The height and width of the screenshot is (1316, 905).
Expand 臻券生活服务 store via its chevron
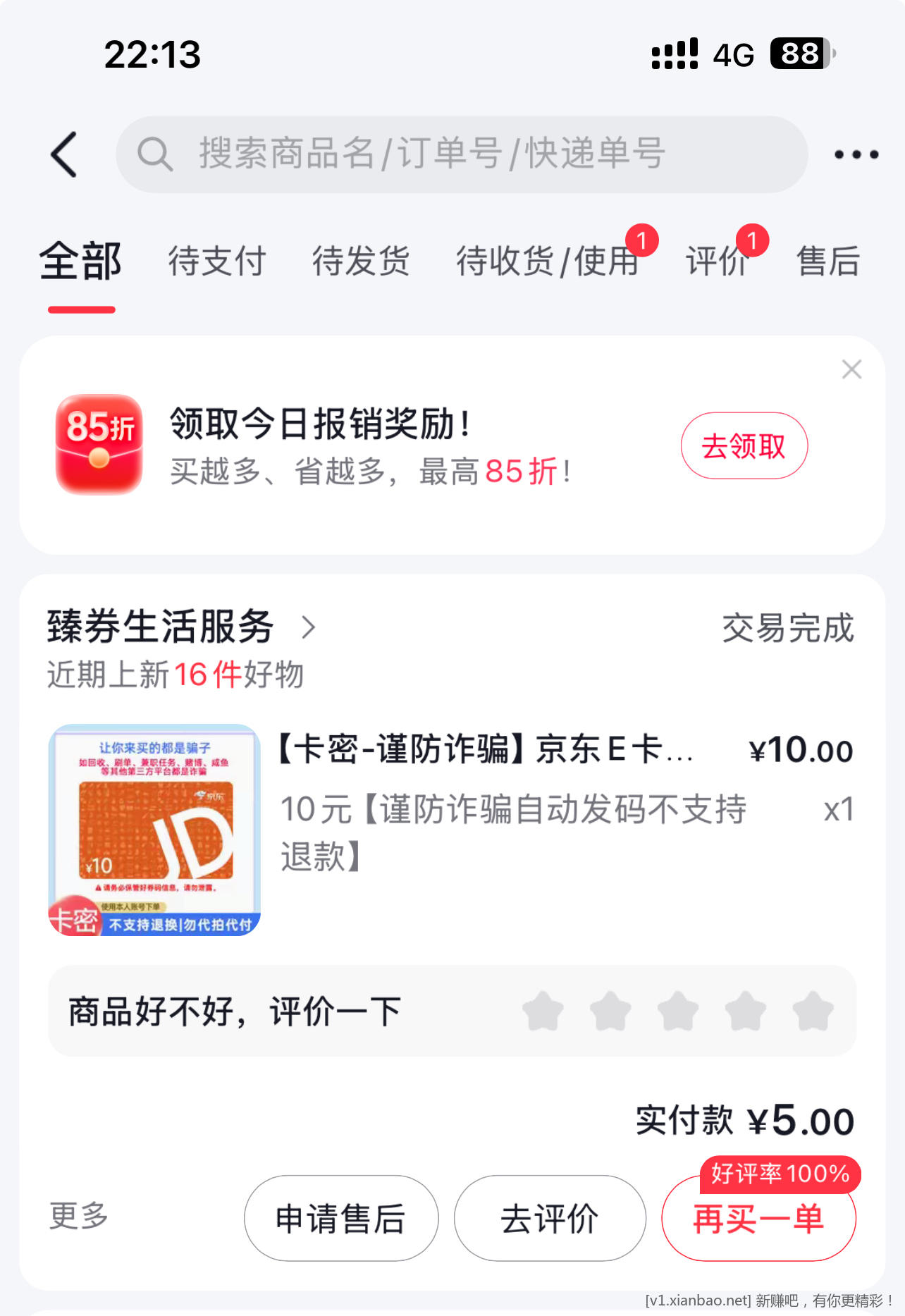pyautogui.click(x=307, y=627)
